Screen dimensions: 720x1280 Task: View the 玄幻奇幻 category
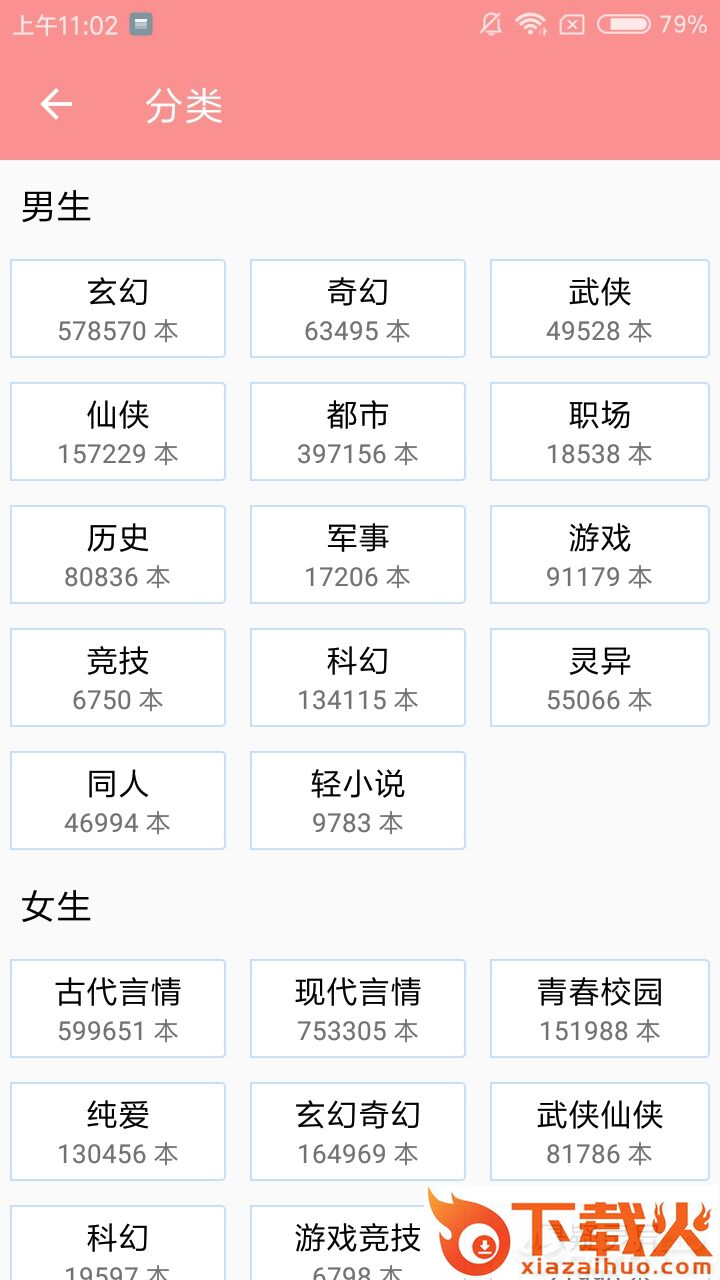358,1132
